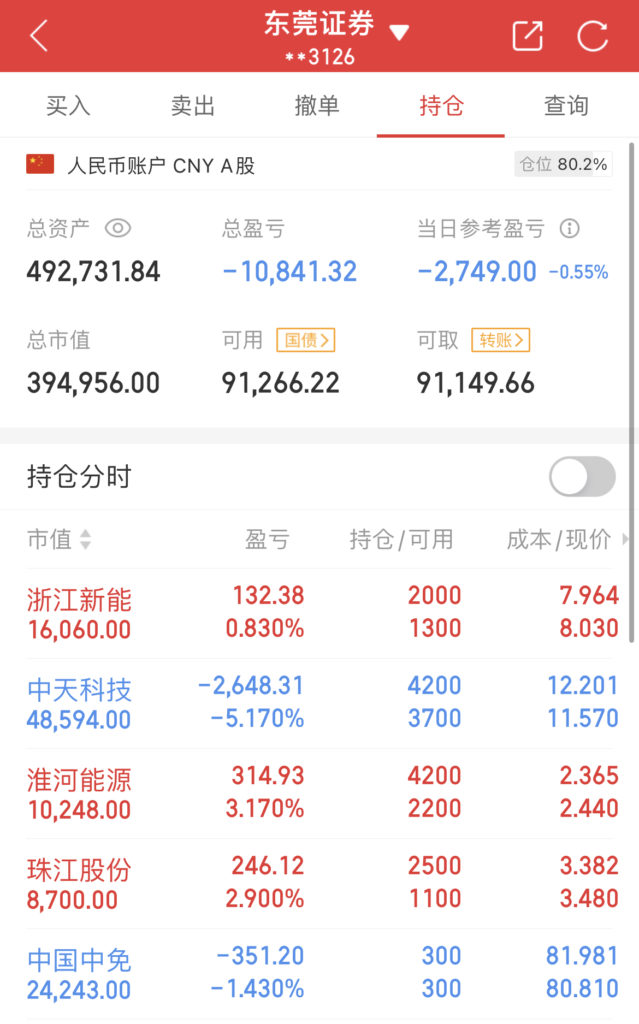Open the 转账 transfer button
The image size is (639, 1024).
501,340
